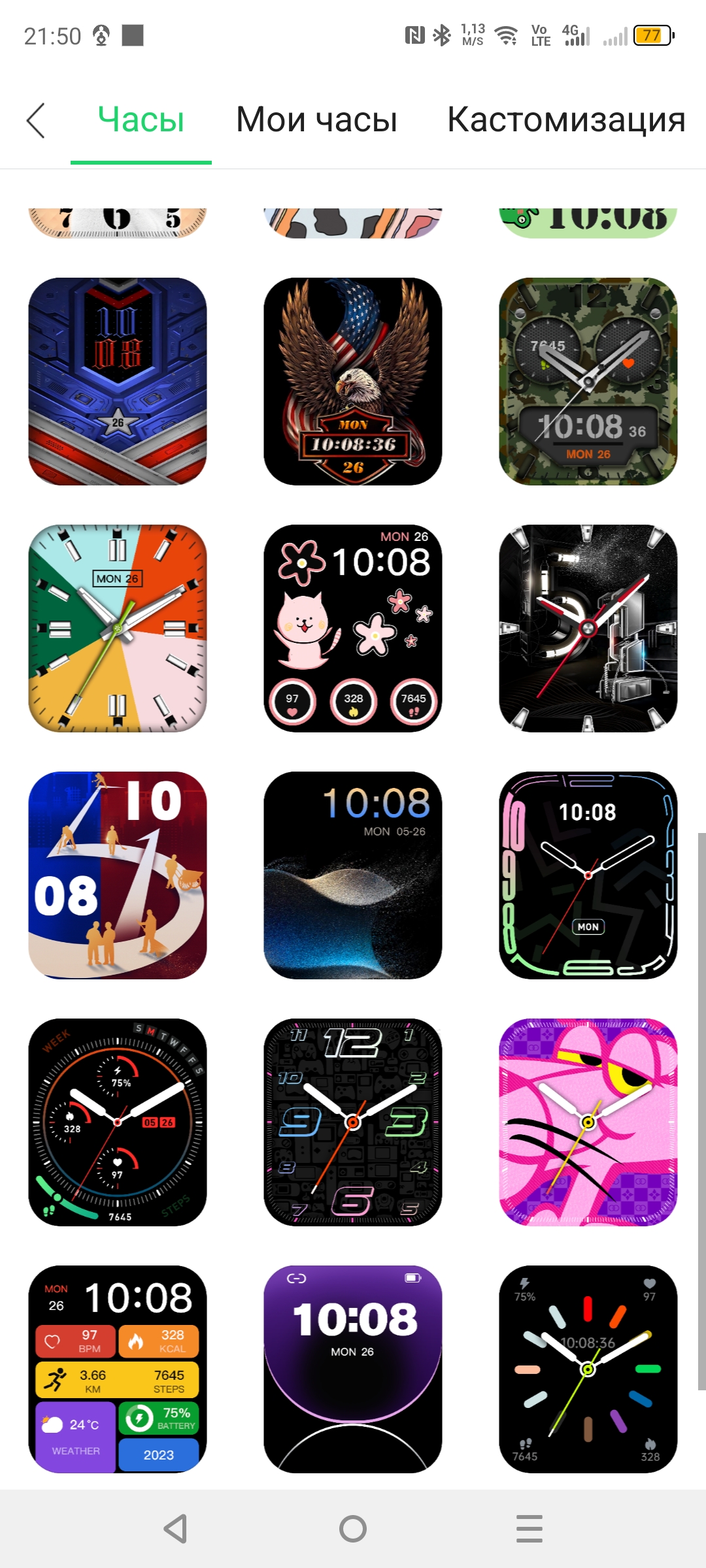Open the colorful widgets BPM KCAL watch face
This screenshot has width=706, height=1568.
tap(118, 1369)
